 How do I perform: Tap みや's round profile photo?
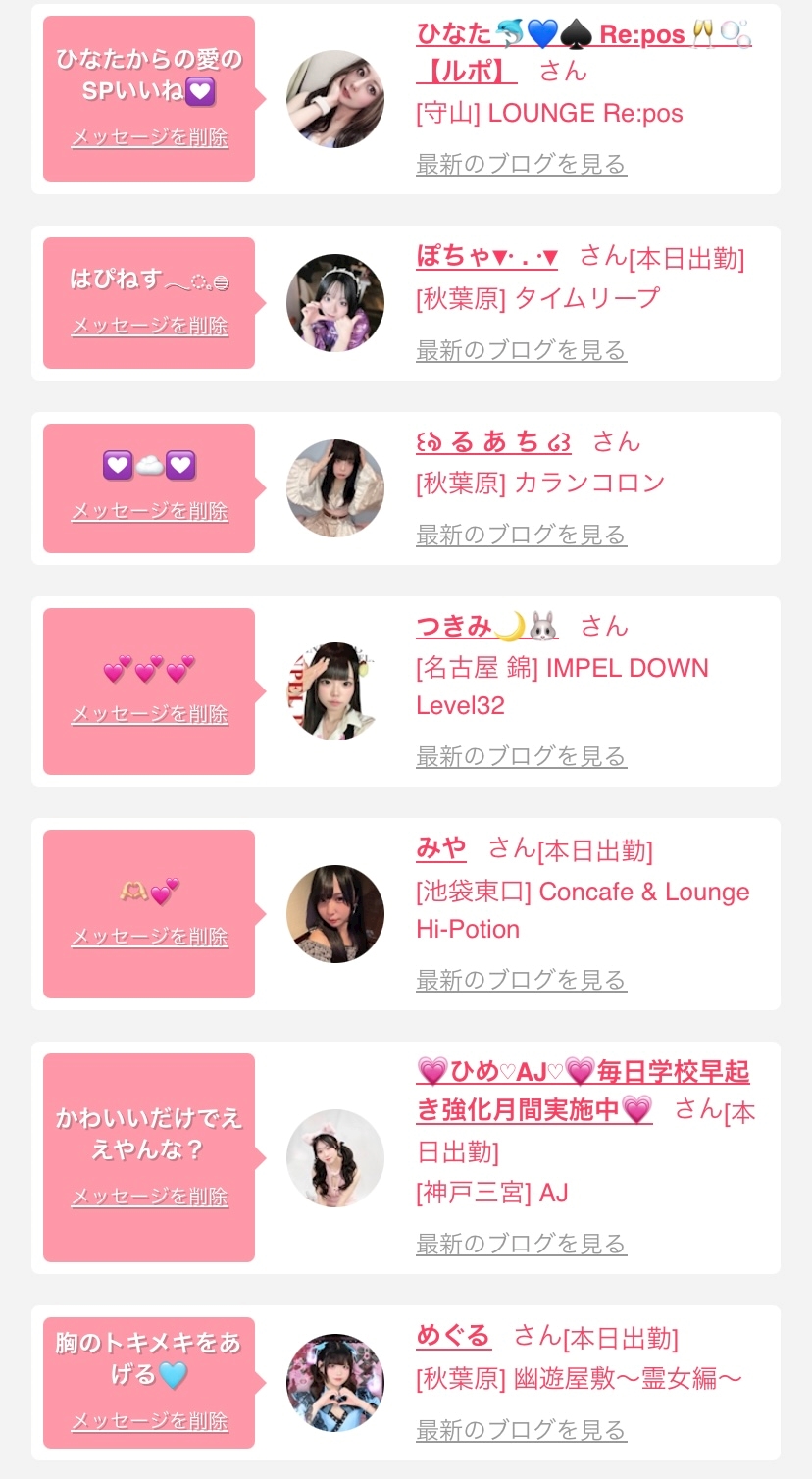pos(335,914)
